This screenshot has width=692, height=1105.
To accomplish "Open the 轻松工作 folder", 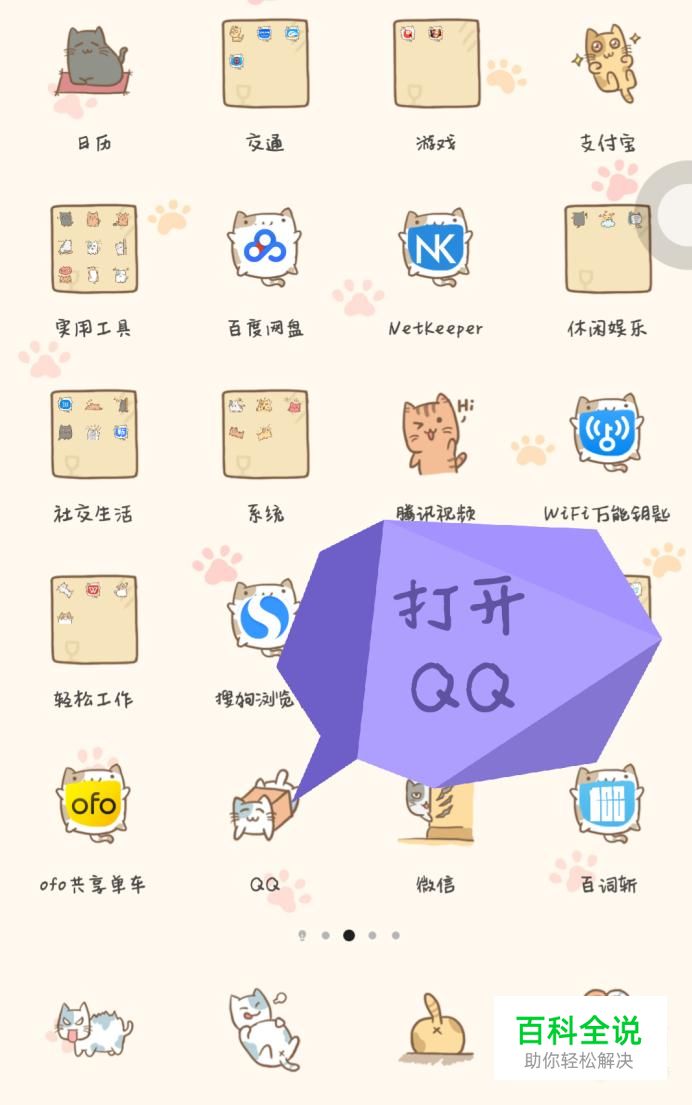I will [94, 618].
